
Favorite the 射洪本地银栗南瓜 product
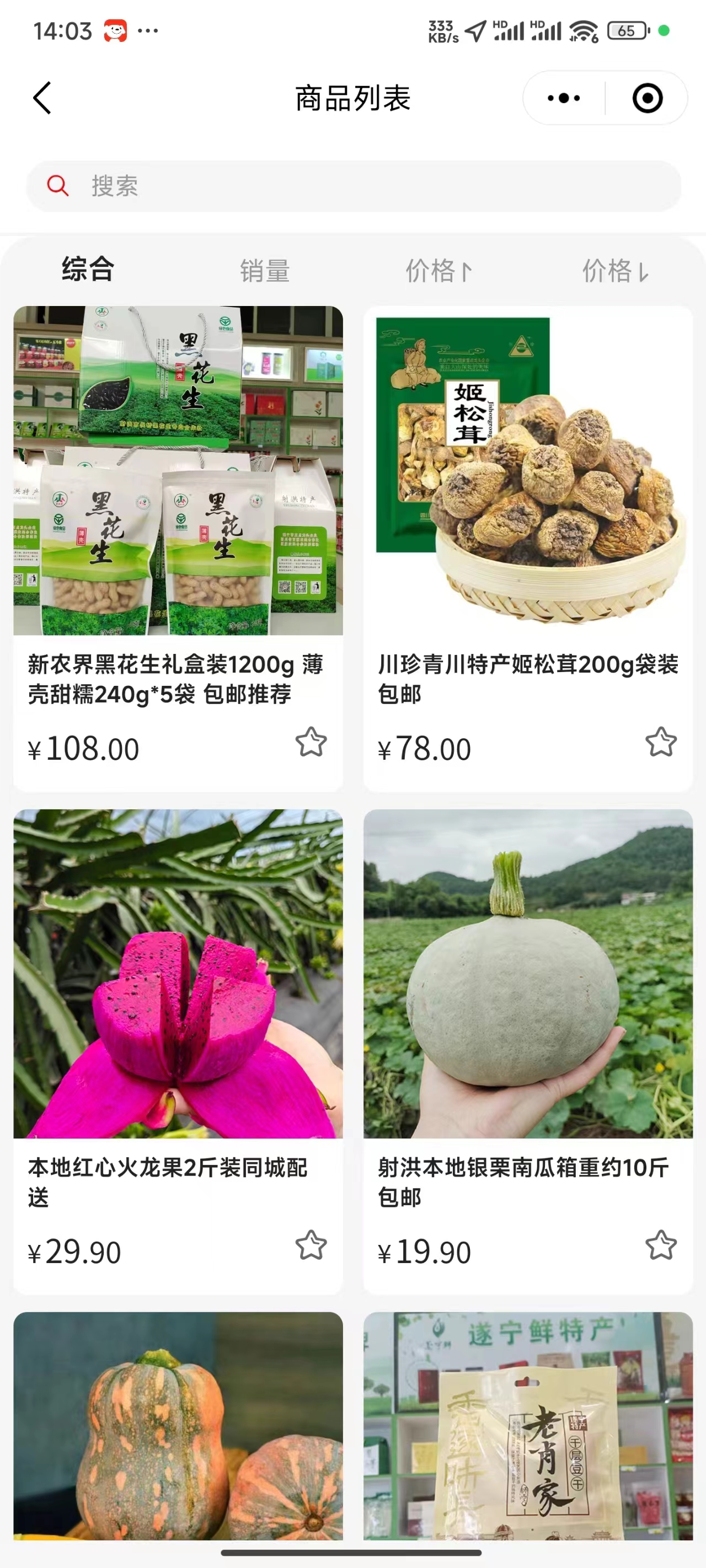tap(660, 1245)
